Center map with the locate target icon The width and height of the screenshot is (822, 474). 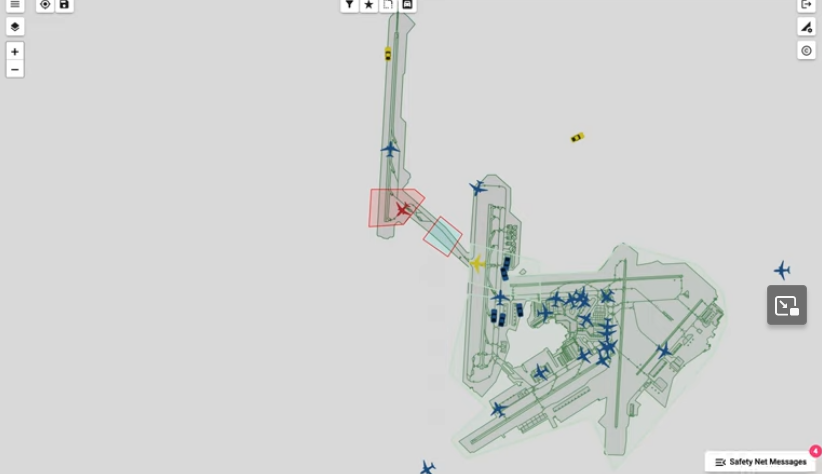point(45,5)
